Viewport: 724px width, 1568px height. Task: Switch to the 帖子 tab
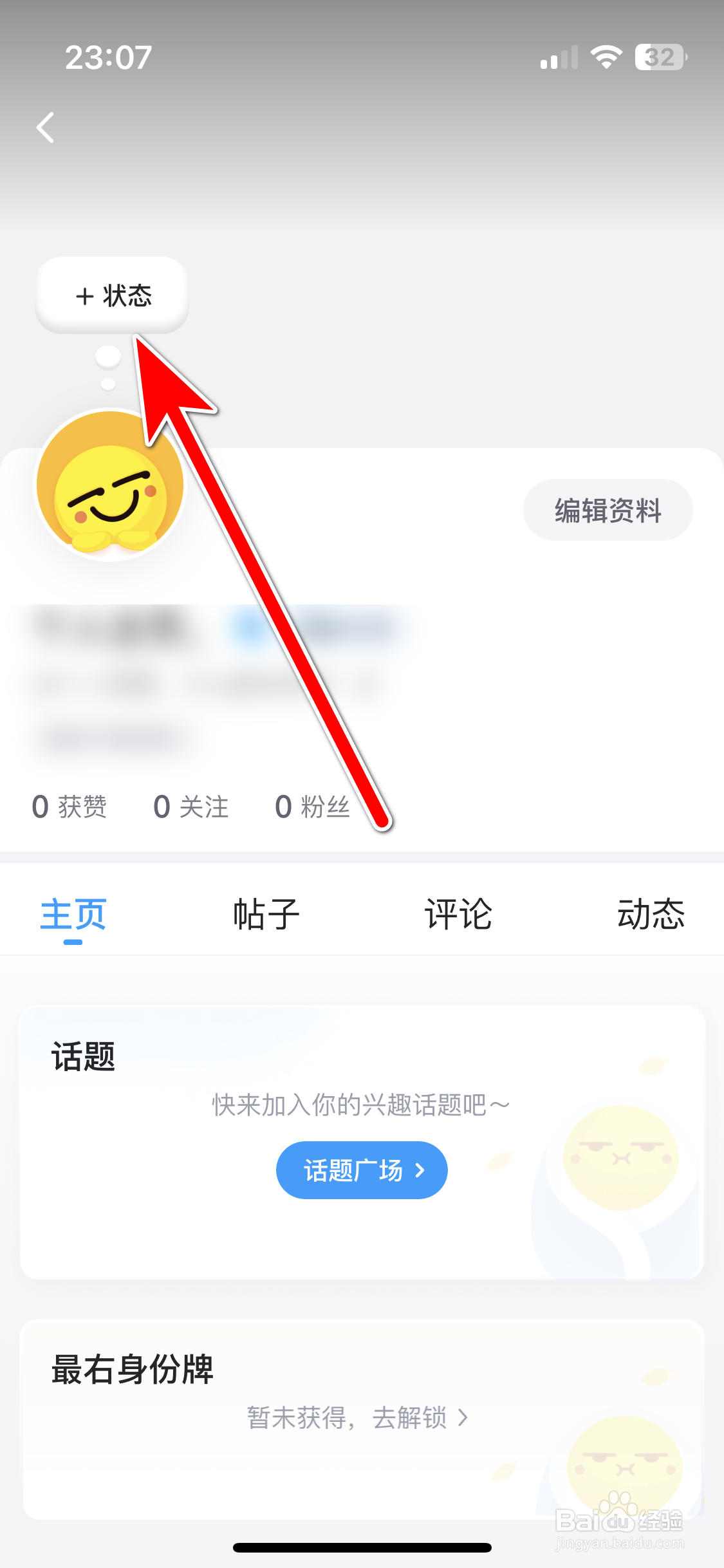pos(266,915)
